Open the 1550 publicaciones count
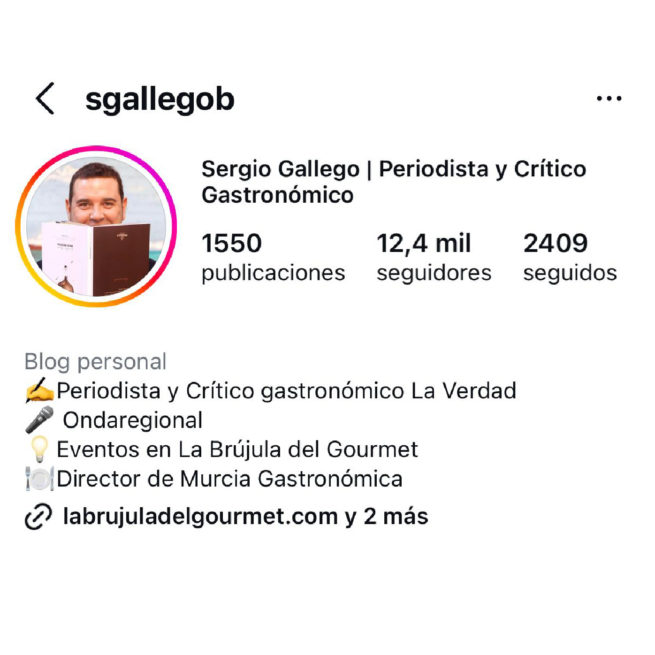The width and height of the screenshot is (655, 655). coord(272,257)
